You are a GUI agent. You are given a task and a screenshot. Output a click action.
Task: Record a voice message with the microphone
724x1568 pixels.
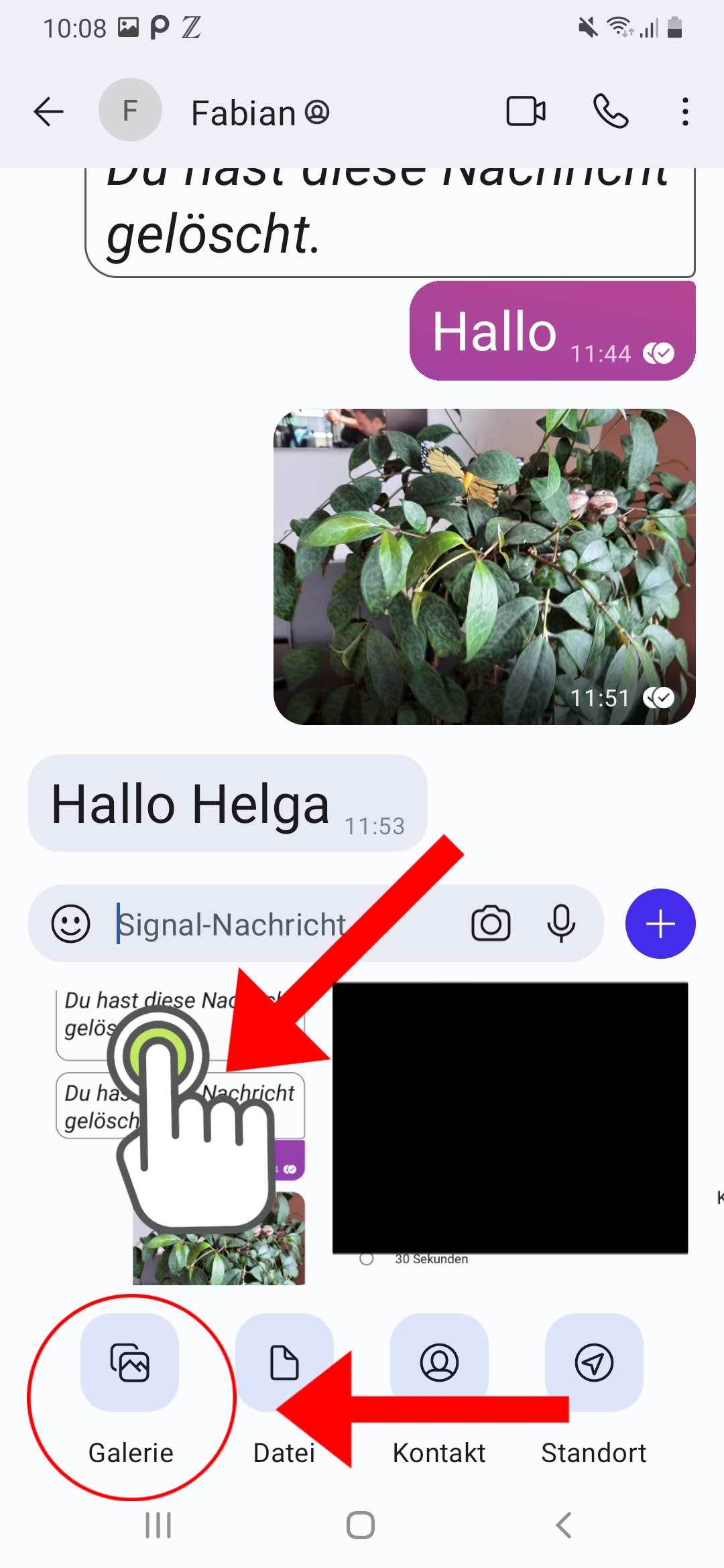point(561,924)
